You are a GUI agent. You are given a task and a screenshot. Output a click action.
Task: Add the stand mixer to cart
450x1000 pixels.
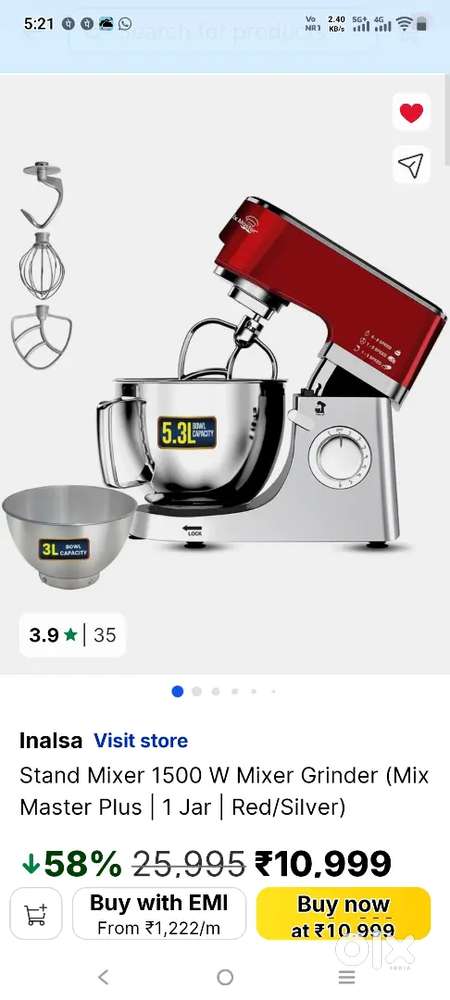(36, 913)
